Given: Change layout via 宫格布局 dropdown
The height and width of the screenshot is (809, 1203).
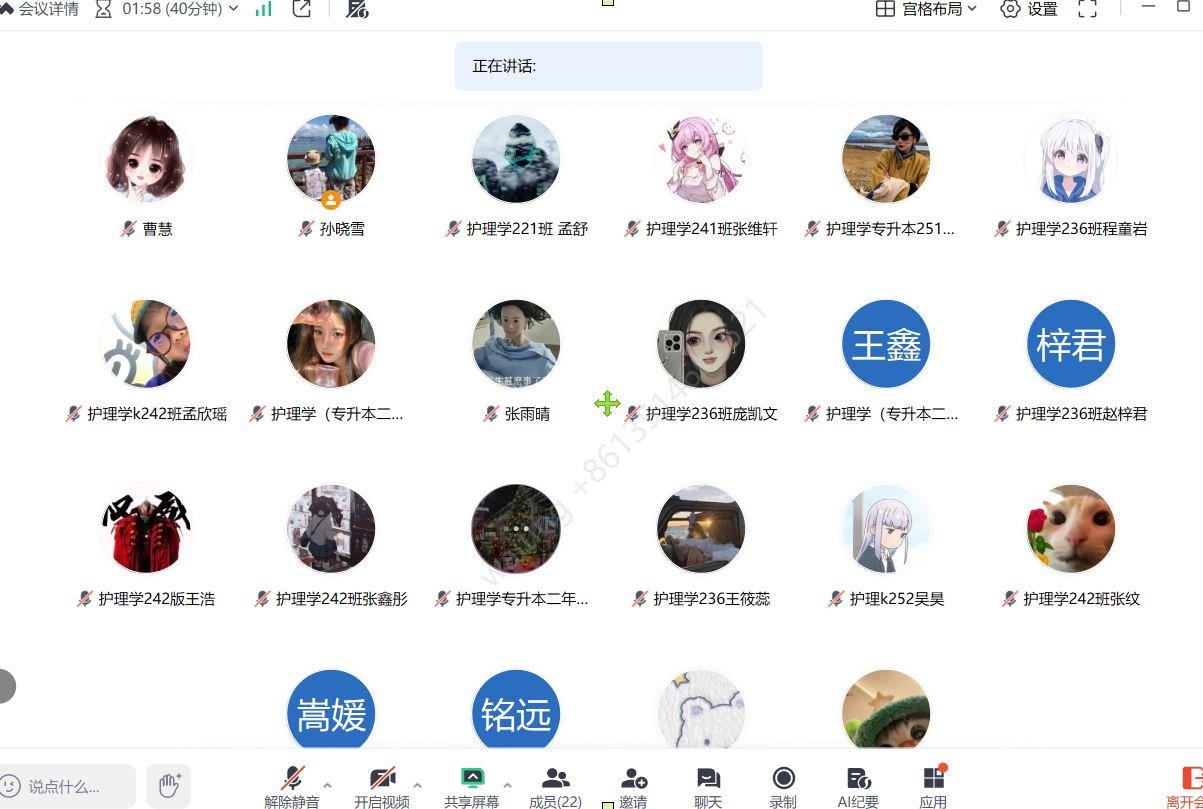Looking at the screenshot, I should coord(926,9).
